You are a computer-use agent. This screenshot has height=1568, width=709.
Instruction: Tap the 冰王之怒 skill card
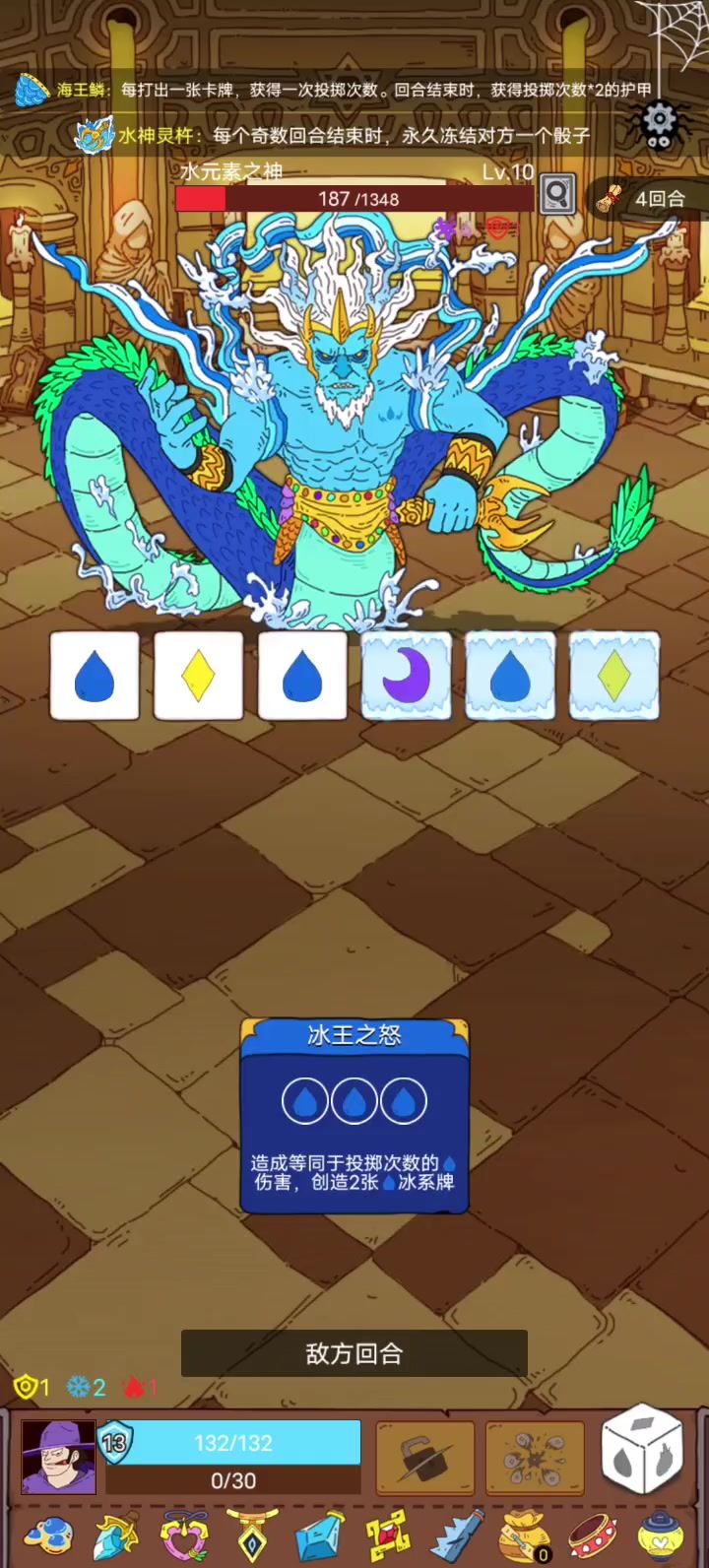click(x=354, y=1116)
